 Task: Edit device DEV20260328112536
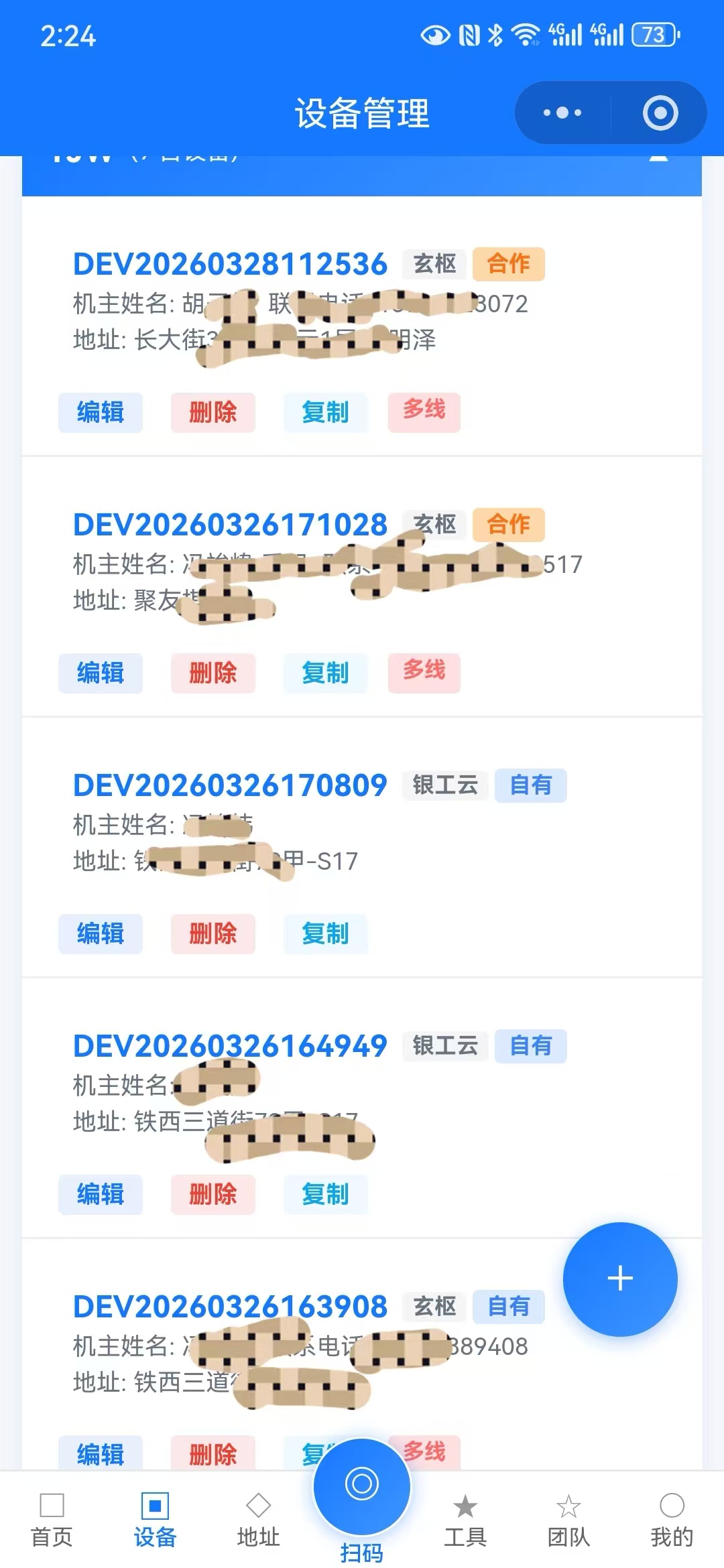pos(101,412)
